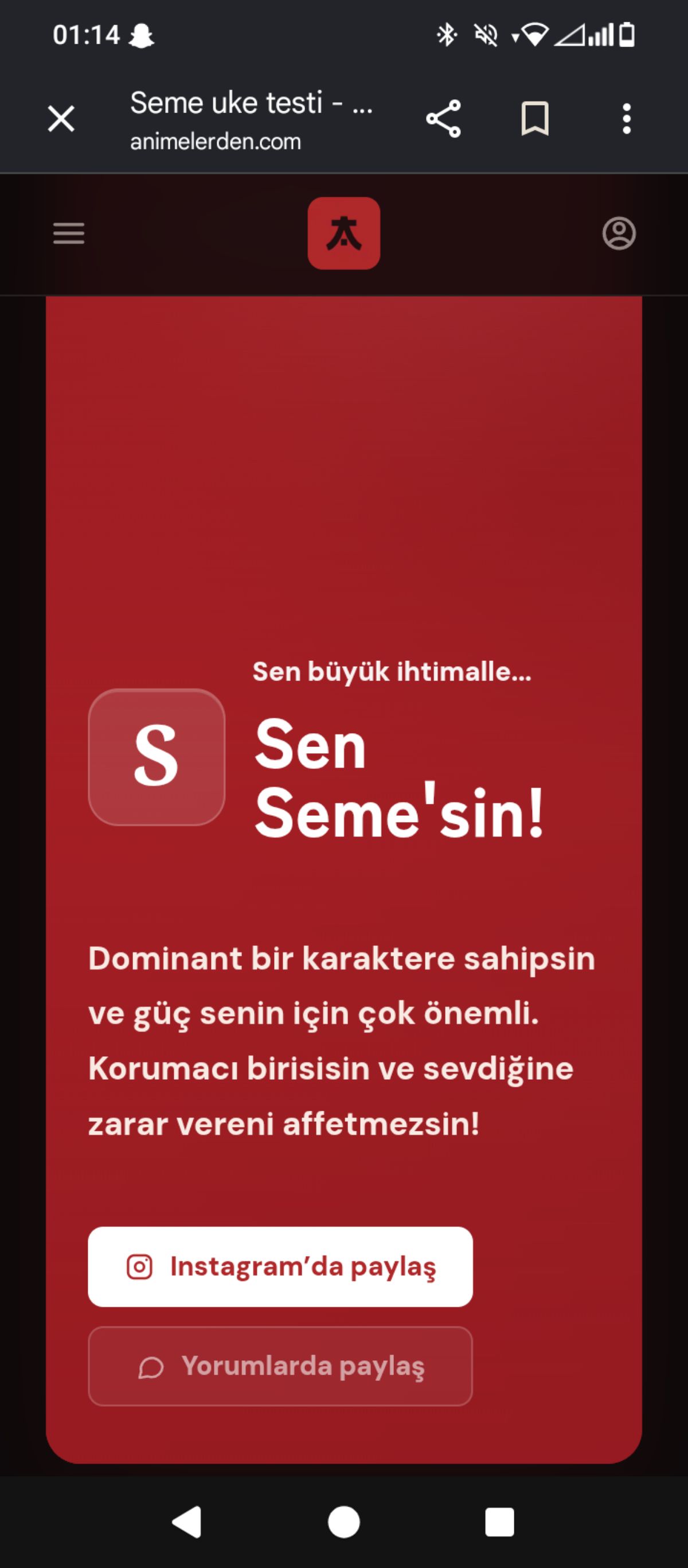Close the browser tab with the X
This screenshot has width=688, height=1568.
pos(61,119)
